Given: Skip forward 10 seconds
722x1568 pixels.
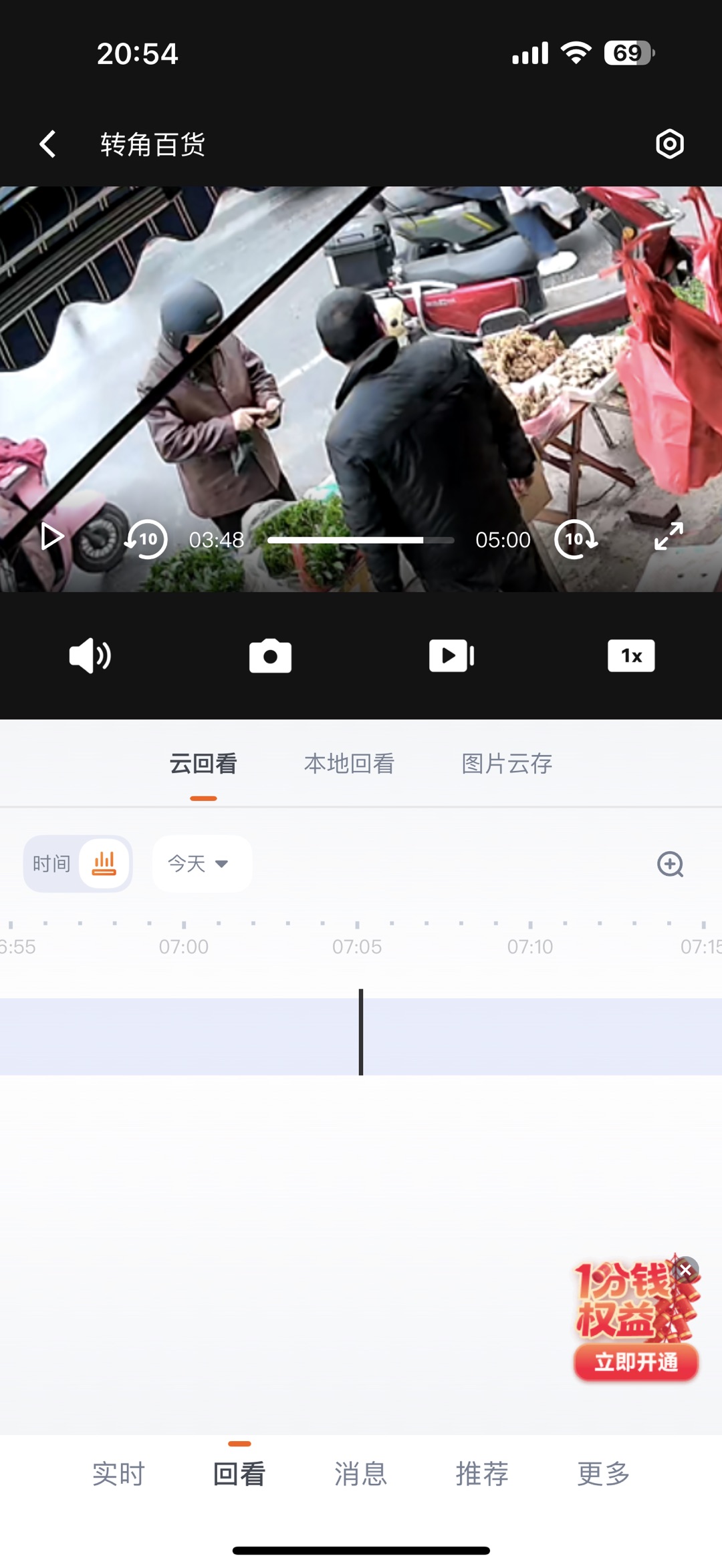Looking at the screenshot, I should pyautogui.click(x=575, y=539).
